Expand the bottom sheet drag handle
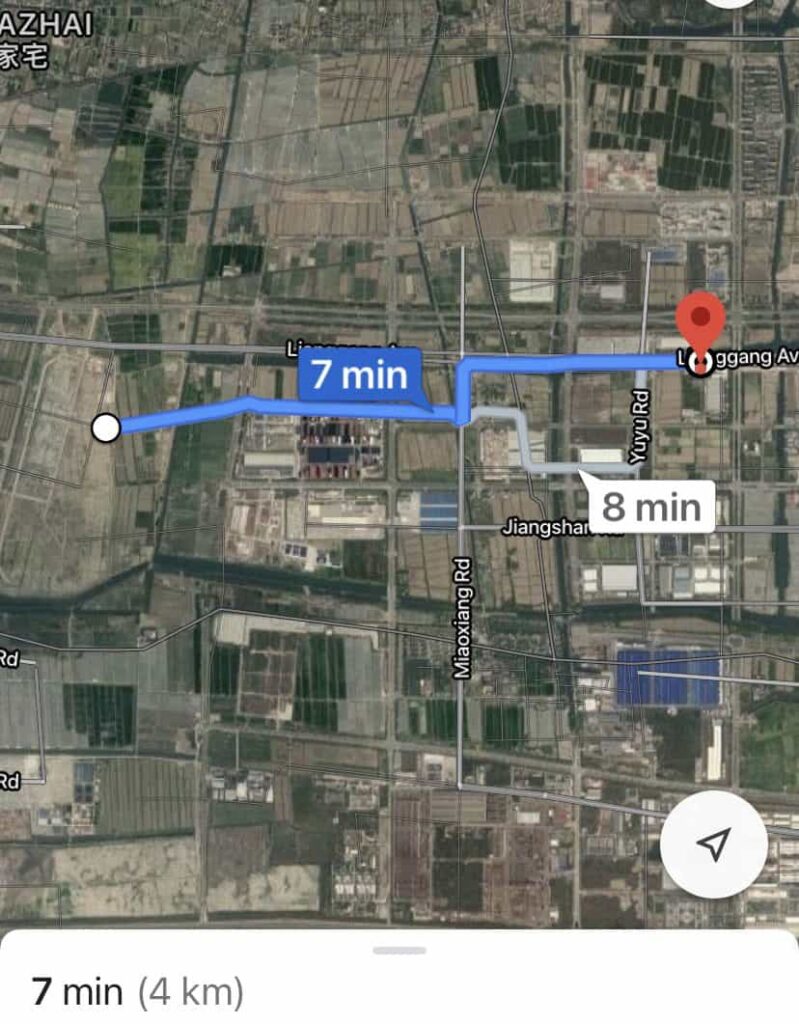This screenshot has height=1024, width=799. coord(399,950)
